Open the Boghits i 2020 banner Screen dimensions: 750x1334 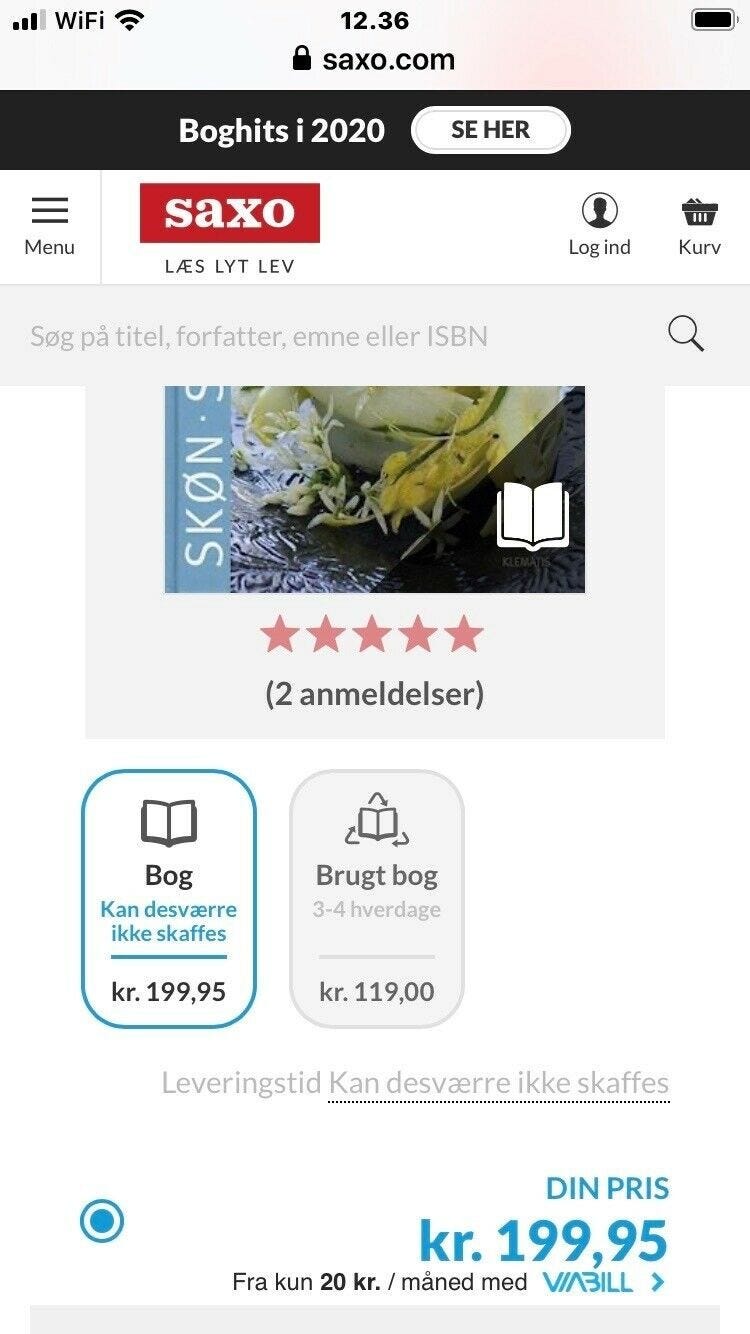click(x=375, y=129)
